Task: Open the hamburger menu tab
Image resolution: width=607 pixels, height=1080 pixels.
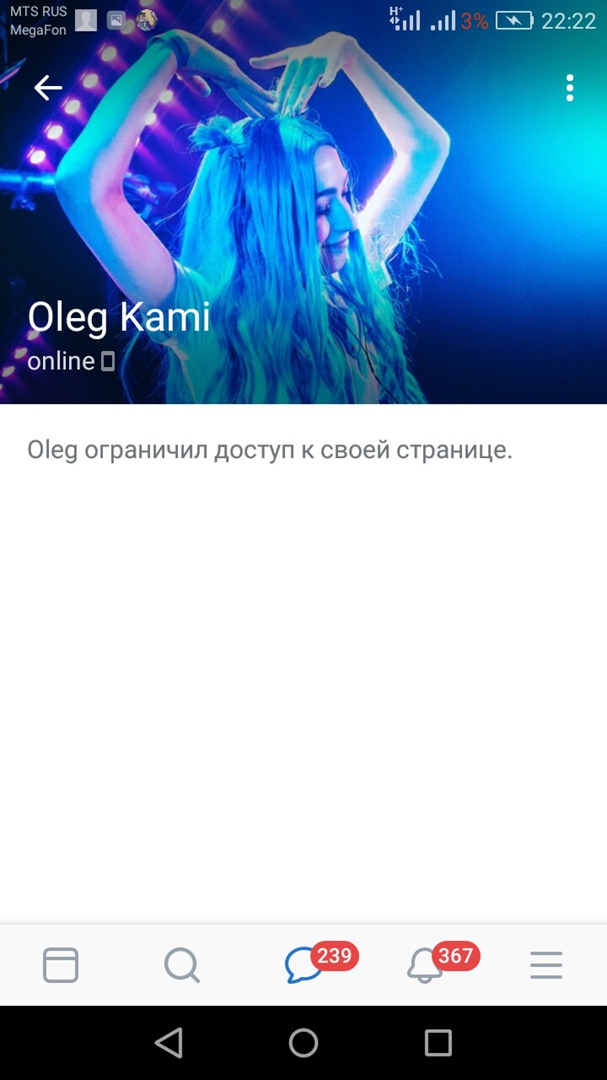Action: pyautogui.click(x=546, y=965)
